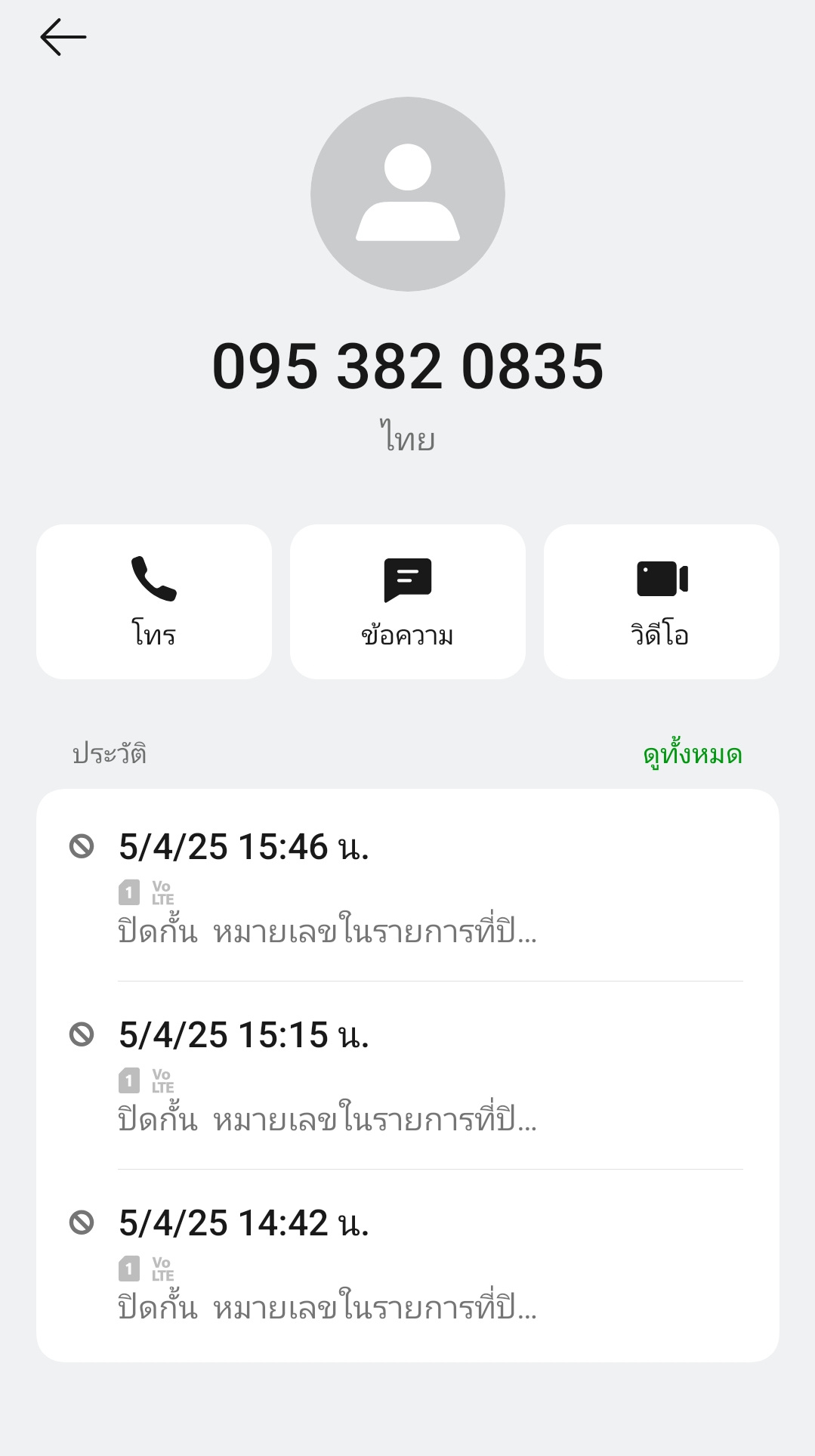Screen dimensions: 815x1456
Task: Send a message via ข้อความ button
Action: click(x=408, y=601)
